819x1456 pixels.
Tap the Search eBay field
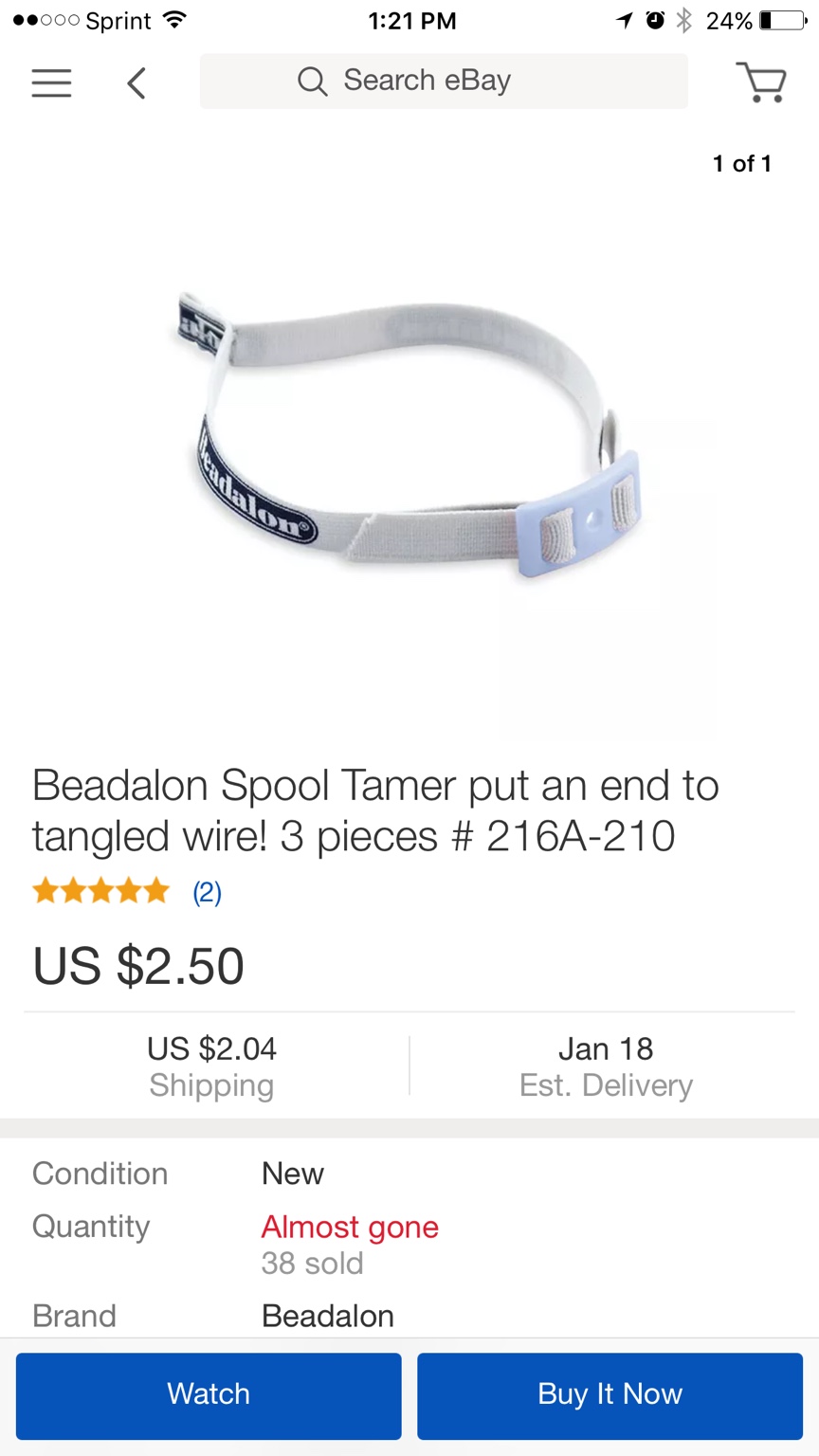click(x=443, y=82)
